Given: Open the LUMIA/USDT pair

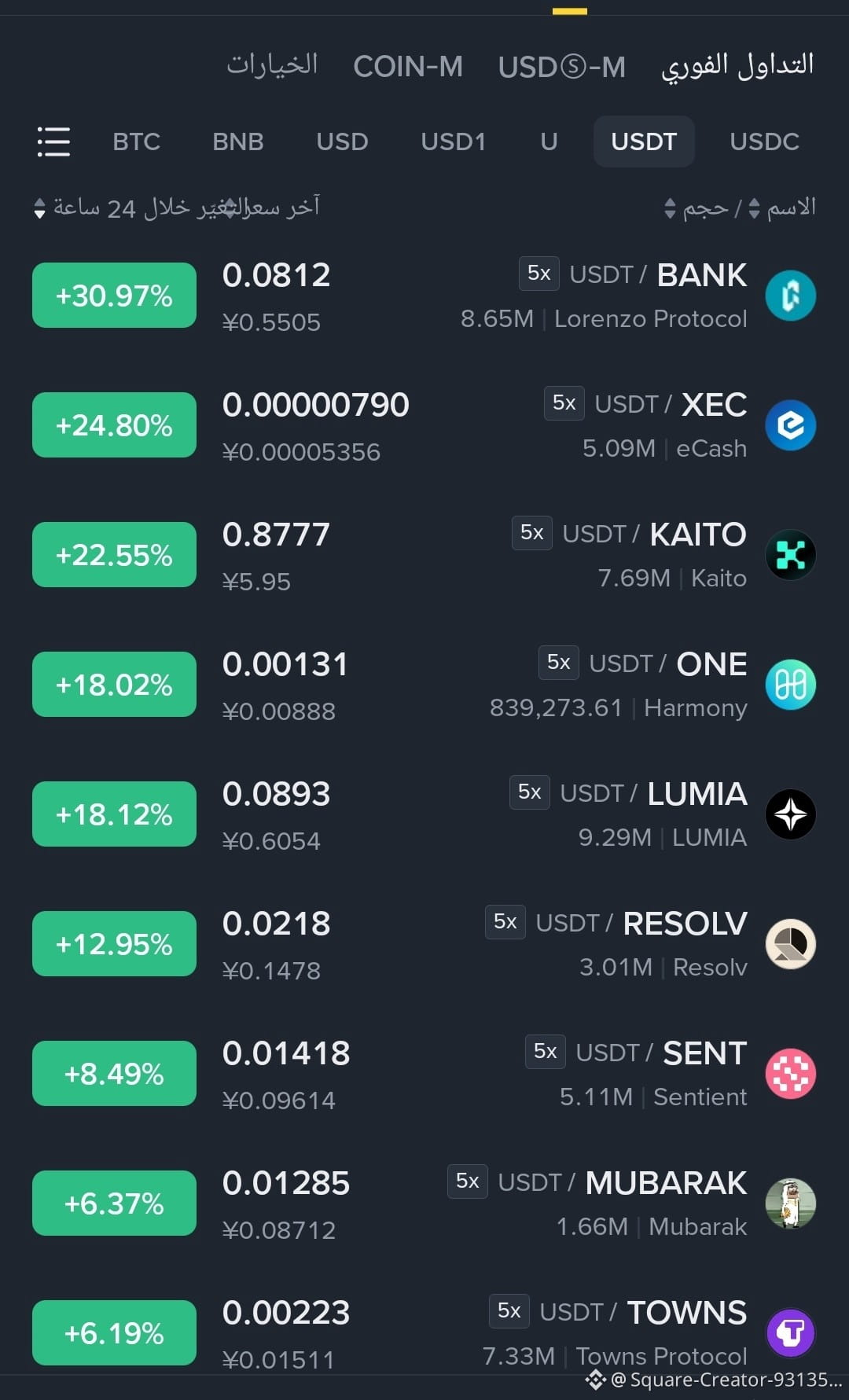Looking at the screenshot, I should coord(424,814).
